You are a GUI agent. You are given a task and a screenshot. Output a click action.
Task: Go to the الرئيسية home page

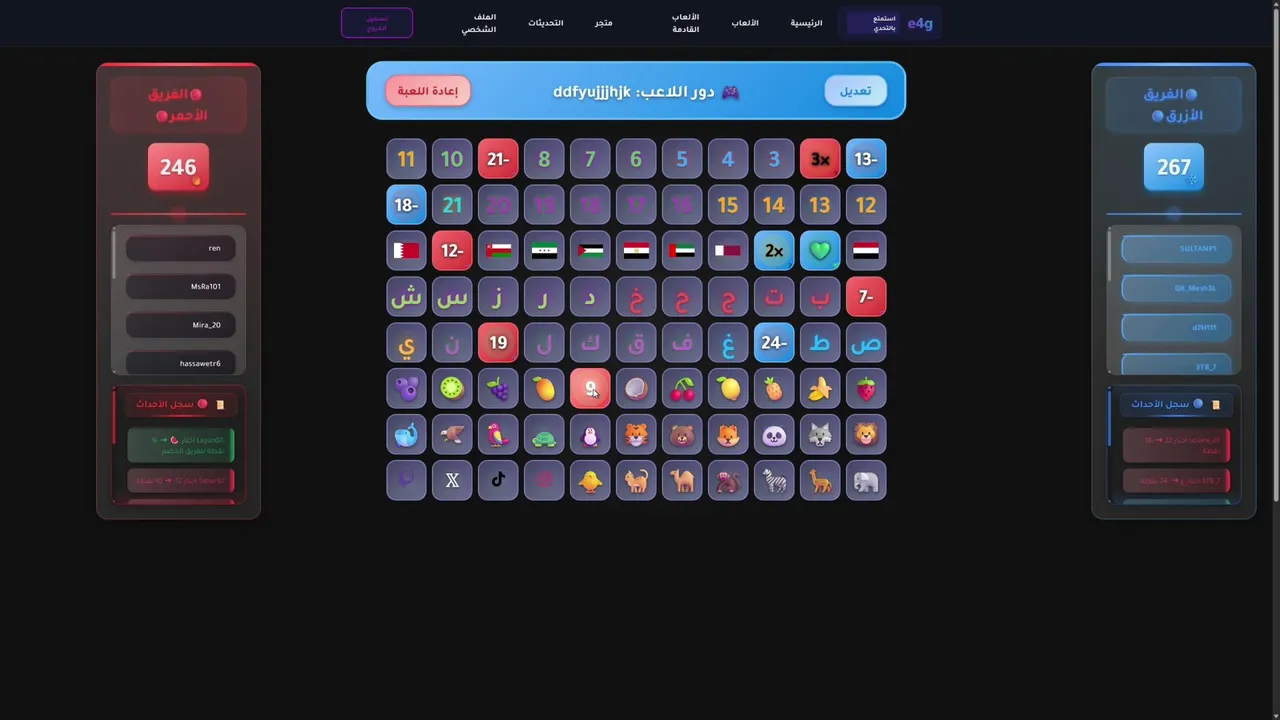tap(806, 23)
